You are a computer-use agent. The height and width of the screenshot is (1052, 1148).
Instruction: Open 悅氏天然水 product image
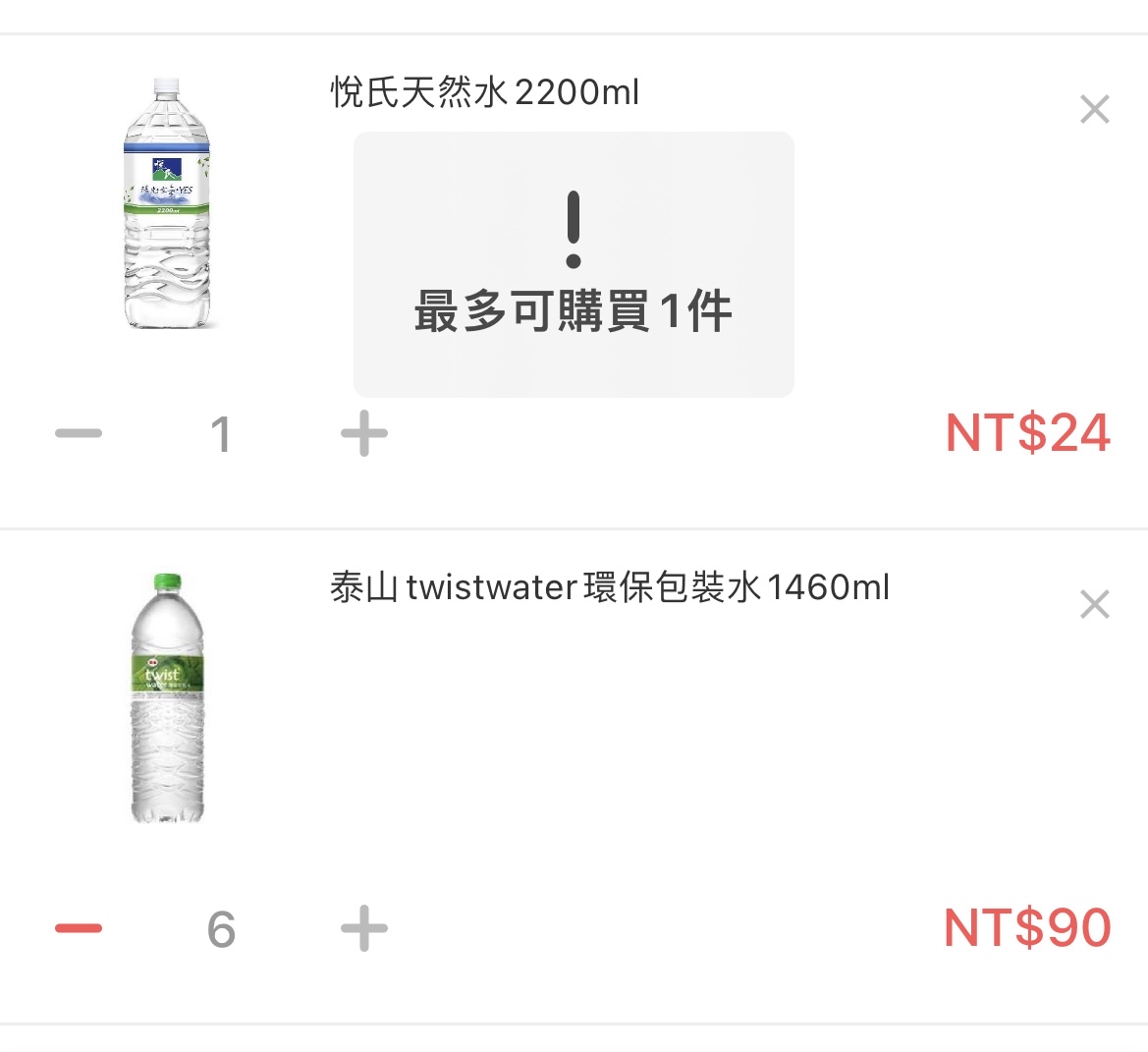tap(167, 203)
